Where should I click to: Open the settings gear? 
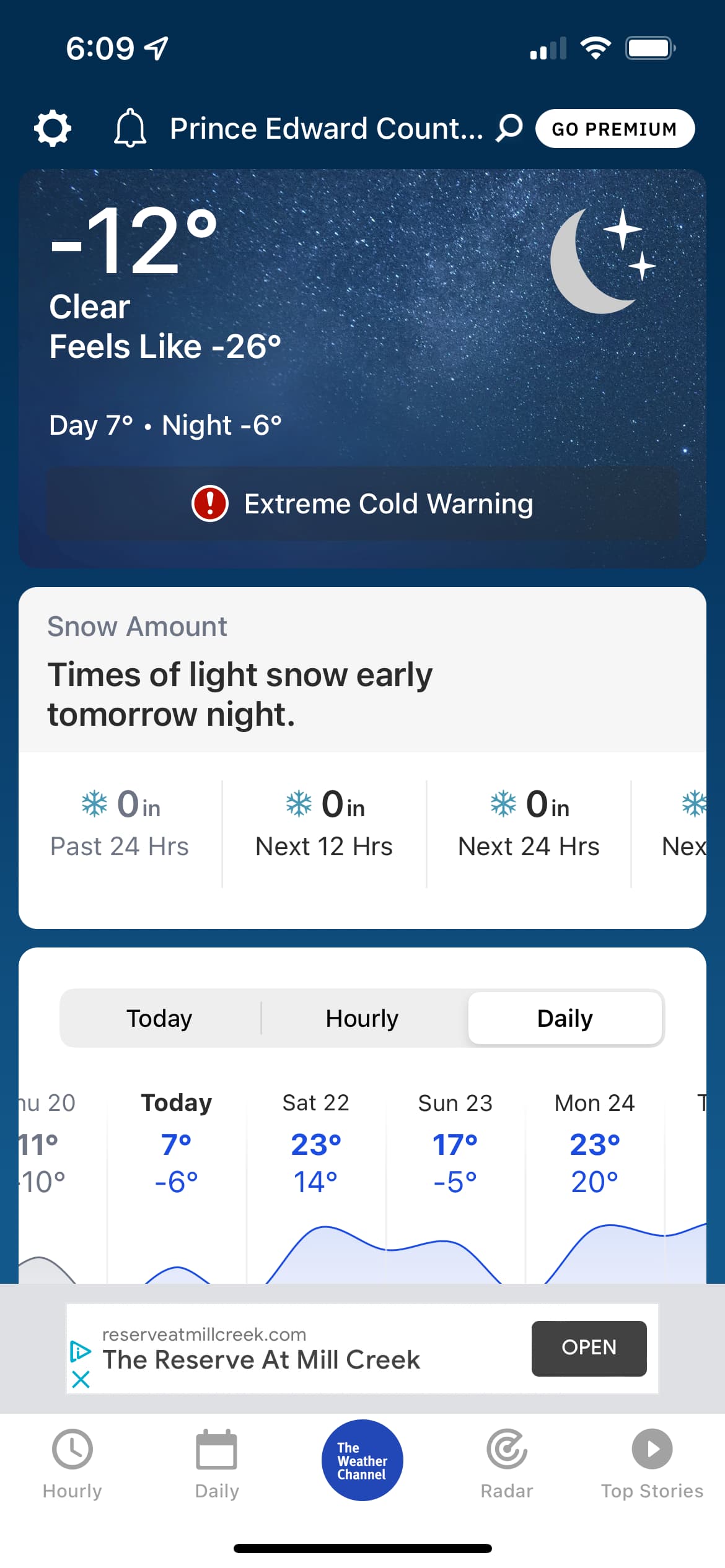(53, 129)
